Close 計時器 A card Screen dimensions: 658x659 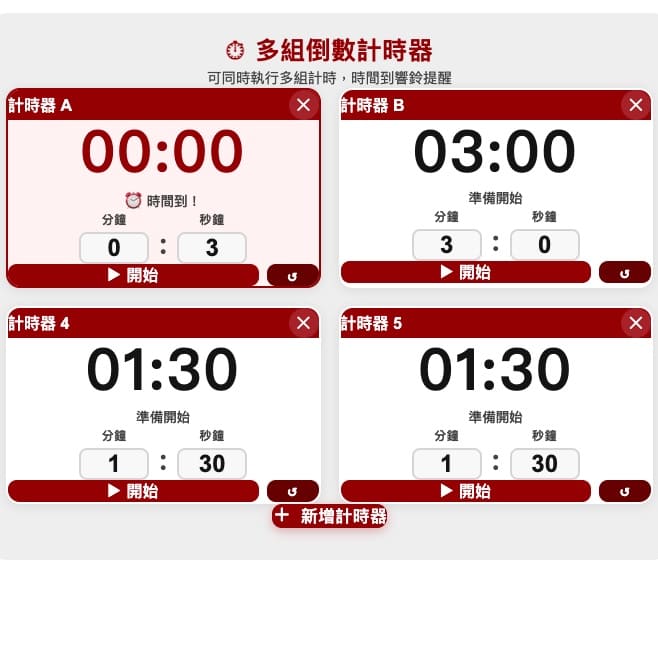[x=303, y=105]
